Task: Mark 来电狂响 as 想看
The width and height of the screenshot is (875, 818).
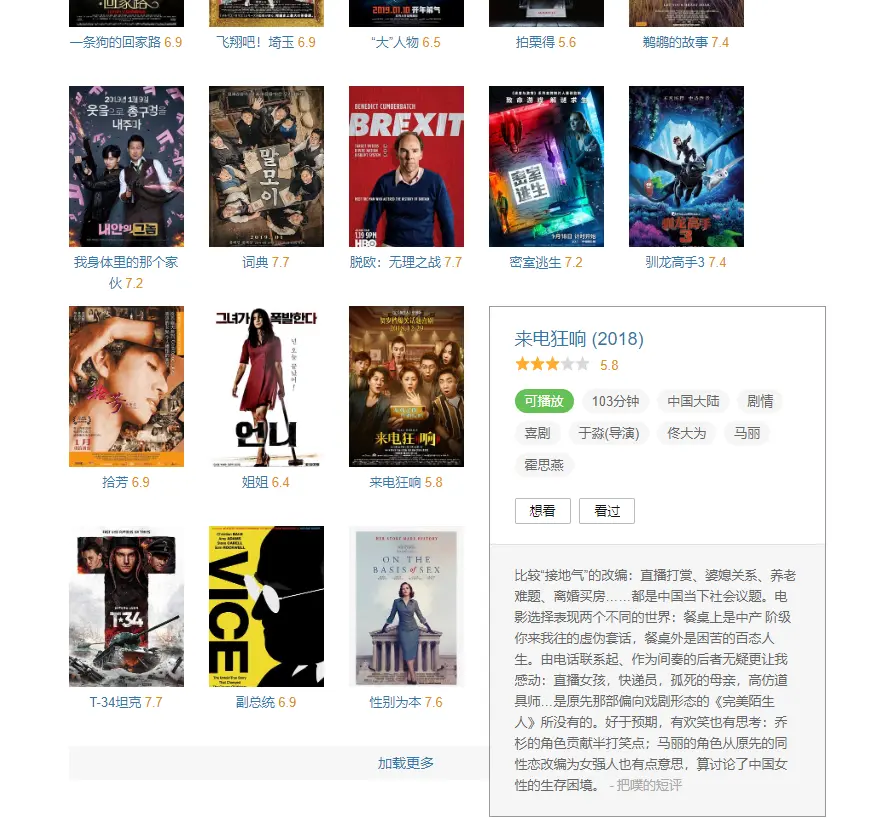Action: click(x=542, y=511)
